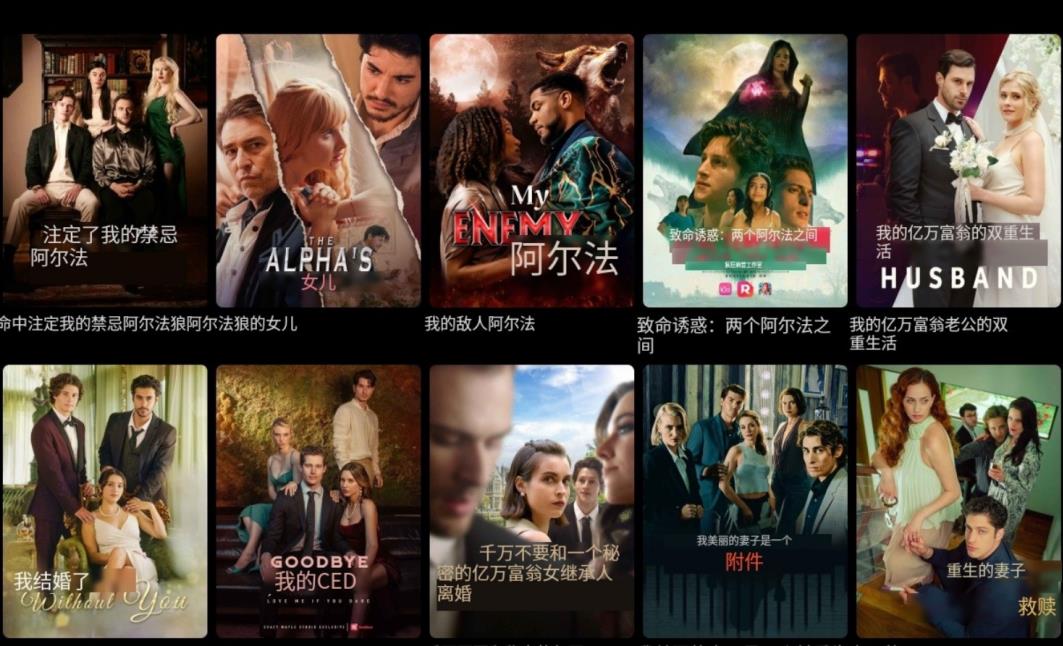Image resolution: width=1063 pixels, height=646 pixels.
Task: Open 我结婚了 Without You drama
Action: [104, 500]
